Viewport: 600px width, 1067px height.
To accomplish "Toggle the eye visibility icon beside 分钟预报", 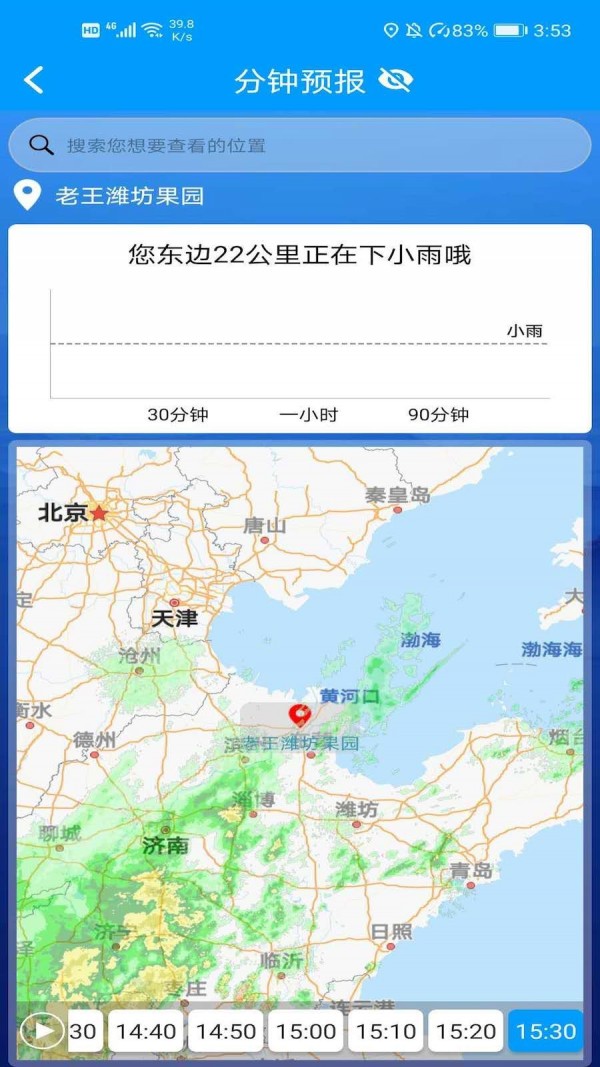I will (x=396, y=80).
